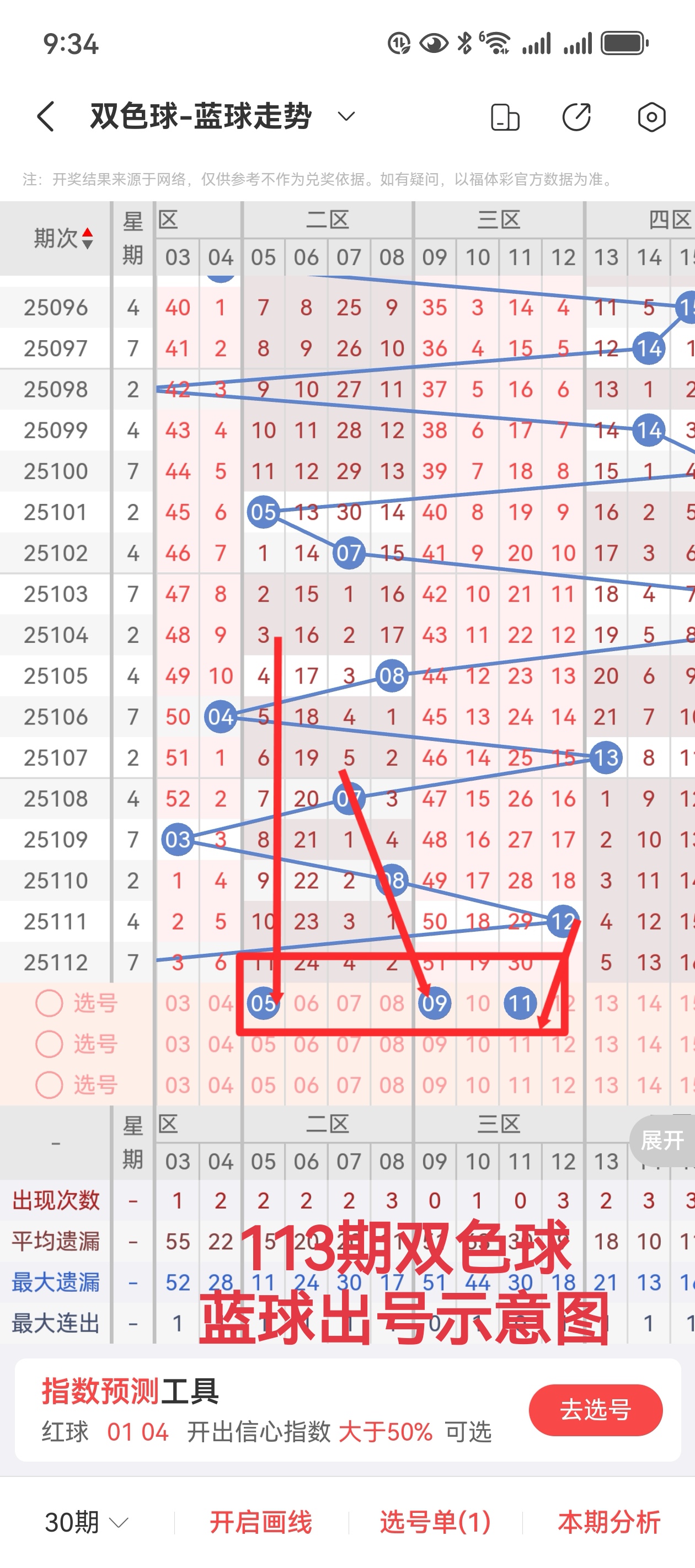Image resolution: width=695 pixels, height=1568 pixels.
Task: Tap the red 去选号 button
Action: coord(595,1410)
